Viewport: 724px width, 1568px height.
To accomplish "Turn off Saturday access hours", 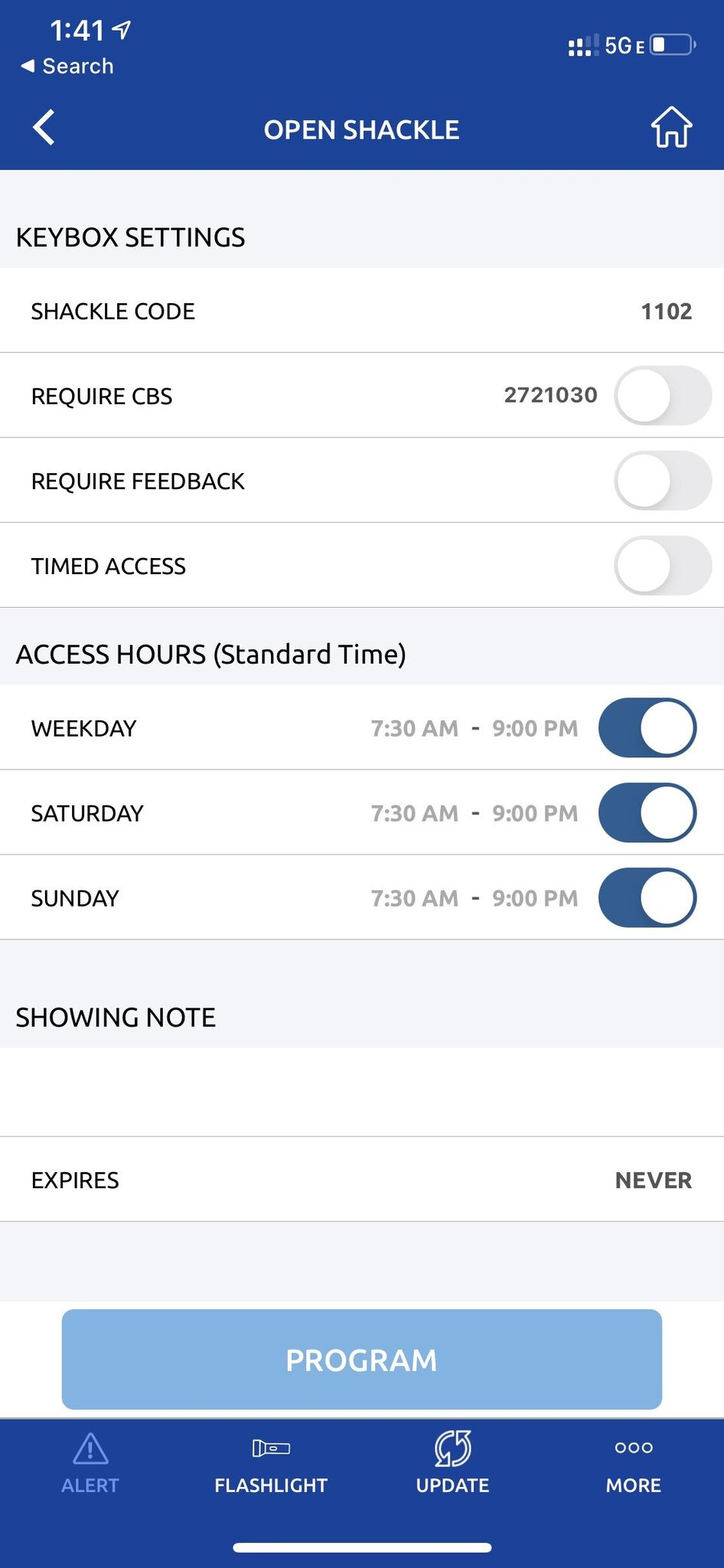I will (647, 812).
